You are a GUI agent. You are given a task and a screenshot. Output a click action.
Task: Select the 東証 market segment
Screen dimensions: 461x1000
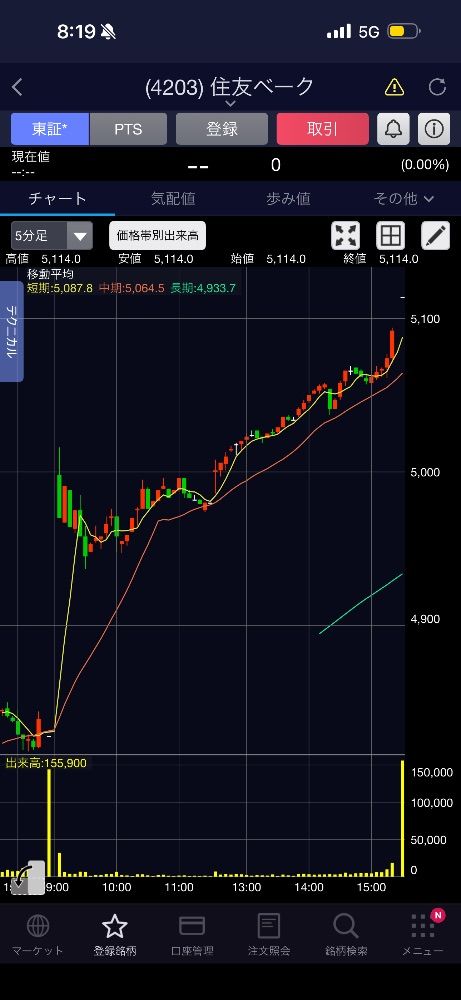click(50, 129)
